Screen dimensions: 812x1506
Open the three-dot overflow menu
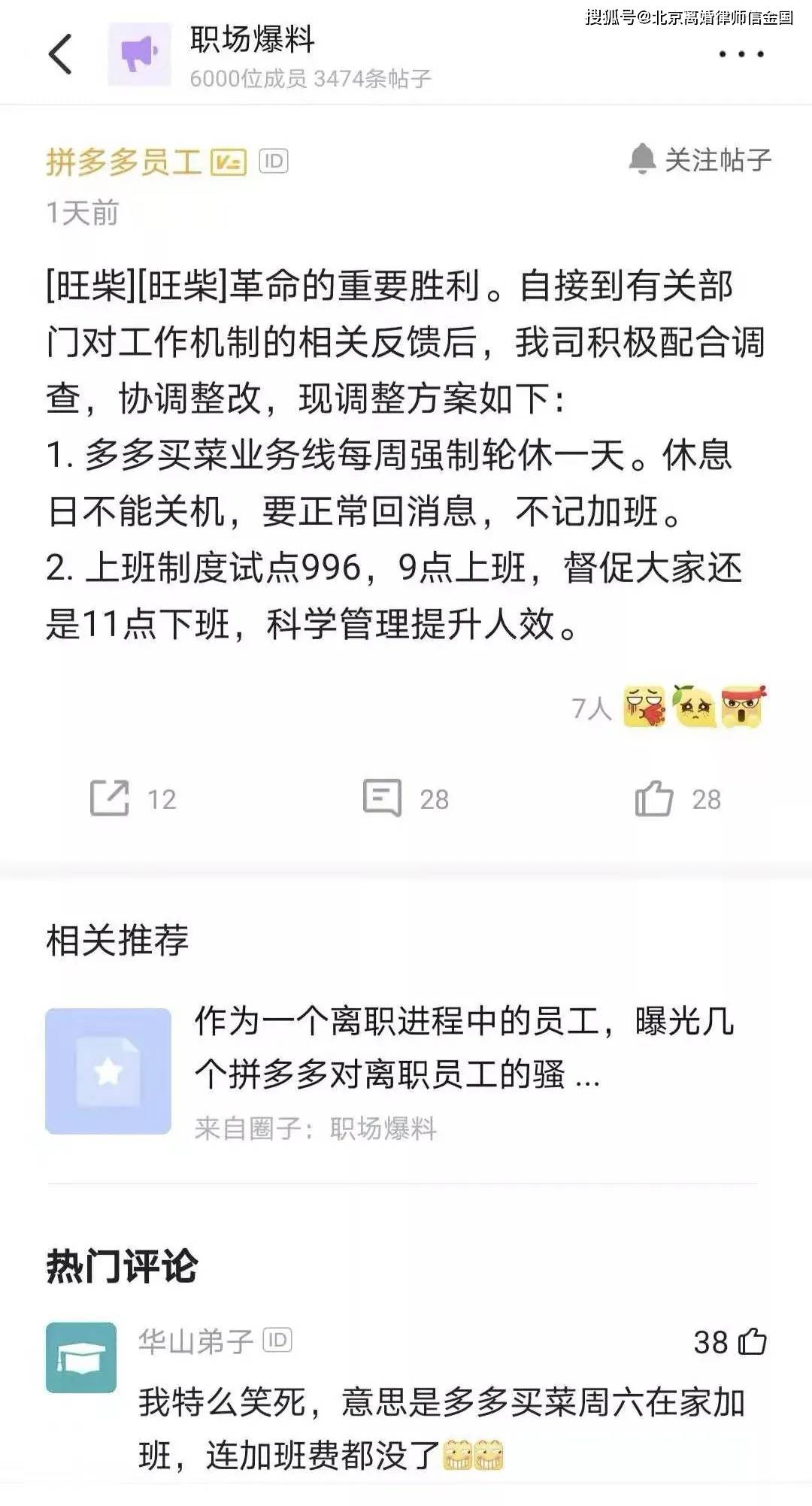click(741, 54)
